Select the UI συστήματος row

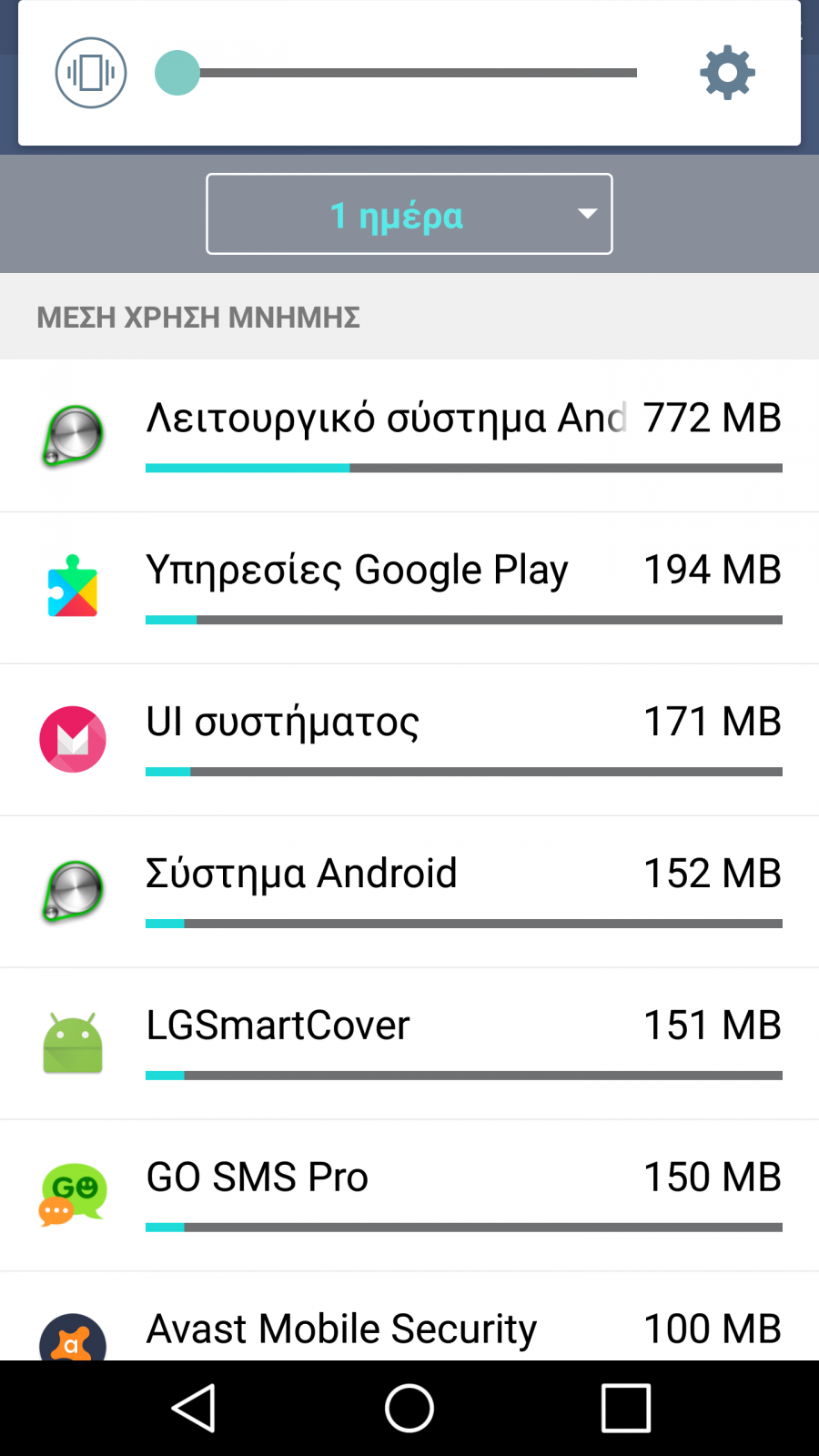click(409, 740)
